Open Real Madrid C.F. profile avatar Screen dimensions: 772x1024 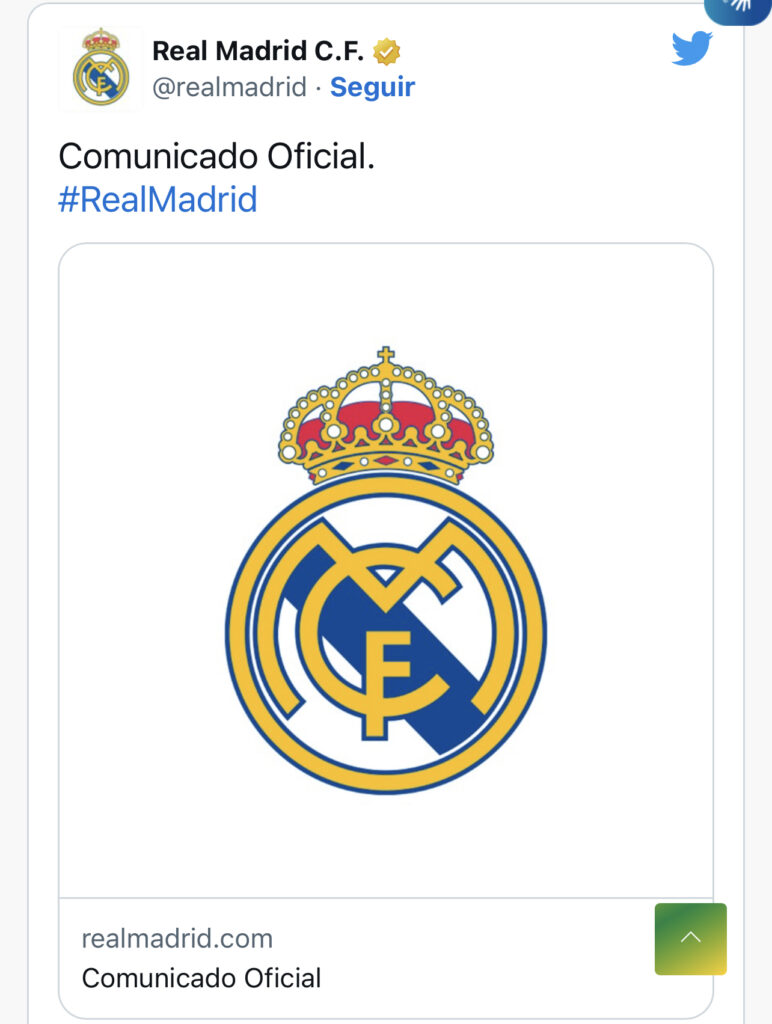(101, 69)
